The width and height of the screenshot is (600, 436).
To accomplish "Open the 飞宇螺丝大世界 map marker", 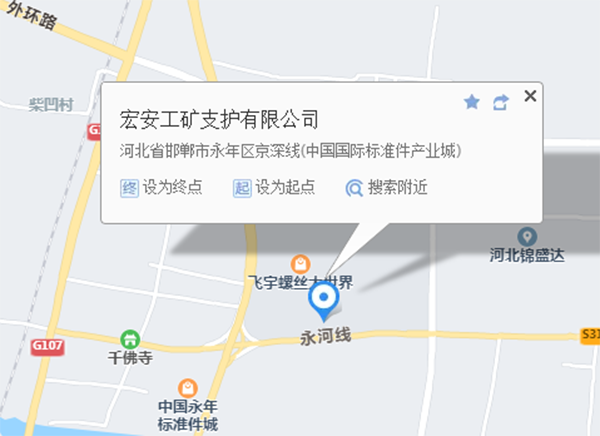I will point(299,263).
